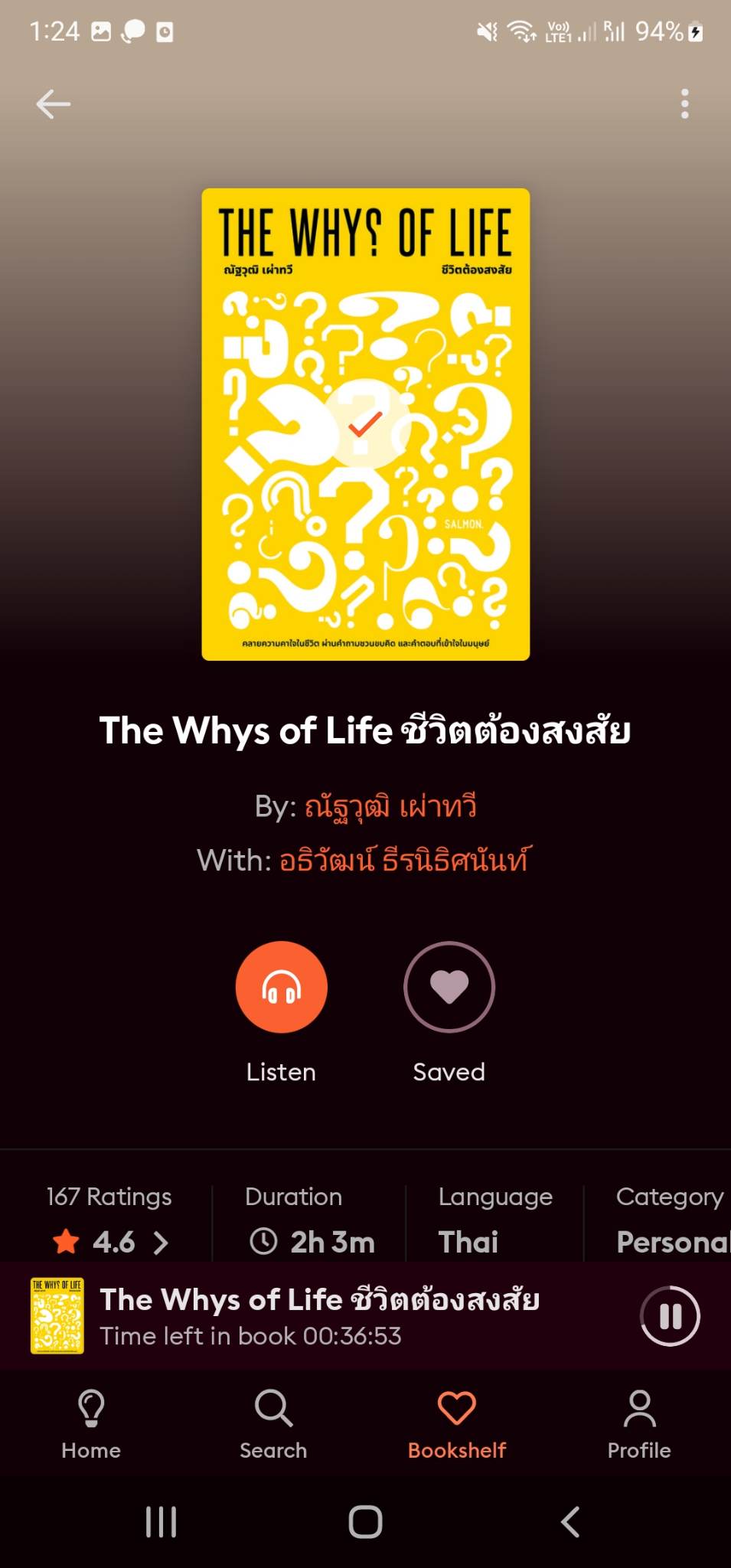Screen dimensions: 731x1568
Task: Open the three-dot overflow menu
Action: click(x=684, y=104)
